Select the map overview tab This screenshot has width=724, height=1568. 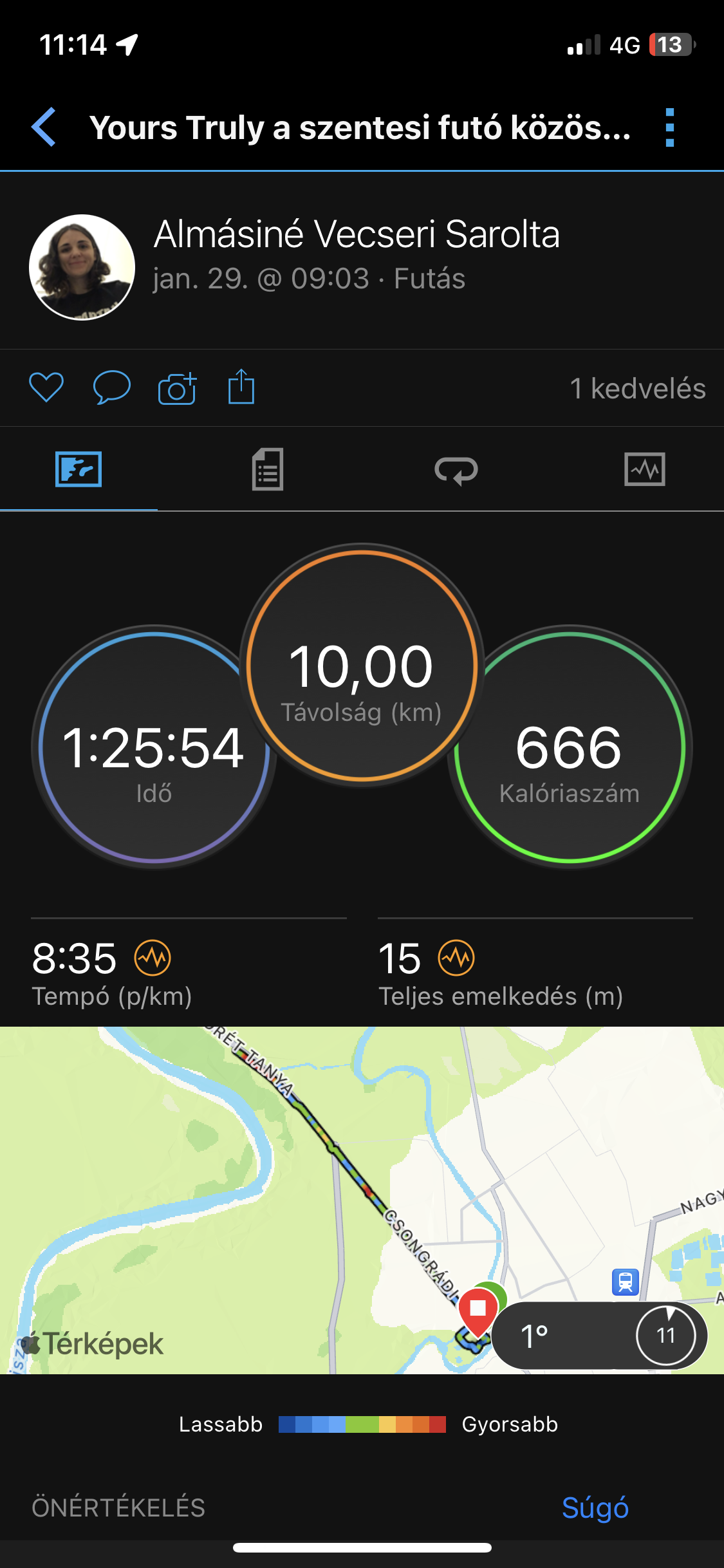(x=79, y=469)
